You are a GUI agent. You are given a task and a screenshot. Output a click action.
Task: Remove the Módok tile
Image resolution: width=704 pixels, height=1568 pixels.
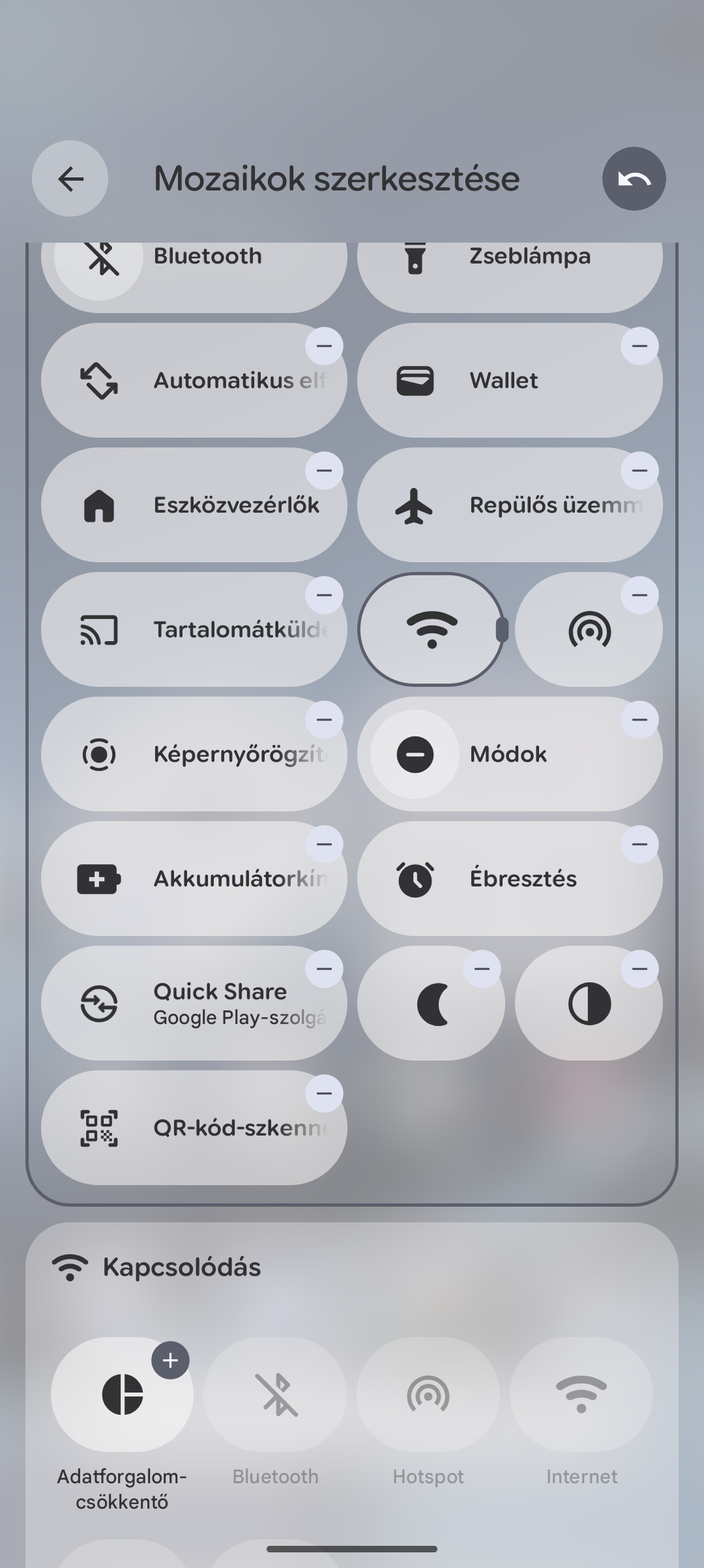[639, 720]
